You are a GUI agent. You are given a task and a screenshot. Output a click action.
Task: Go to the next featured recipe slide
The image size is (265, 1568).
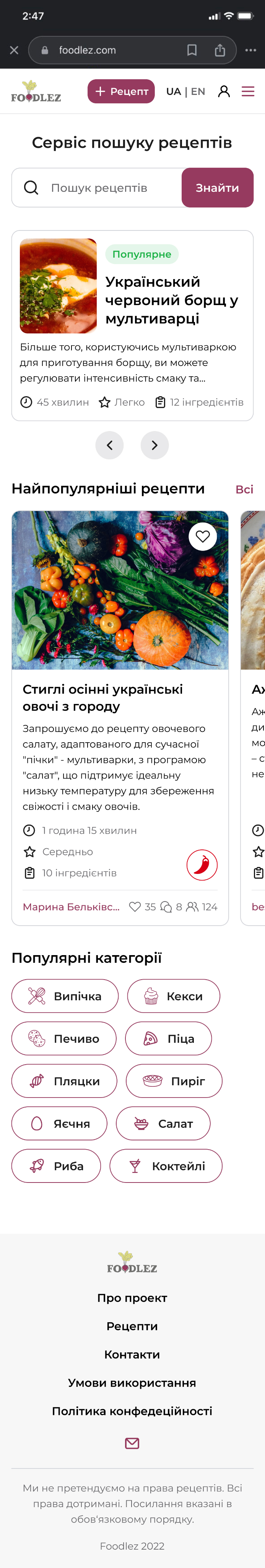point(154,445)
